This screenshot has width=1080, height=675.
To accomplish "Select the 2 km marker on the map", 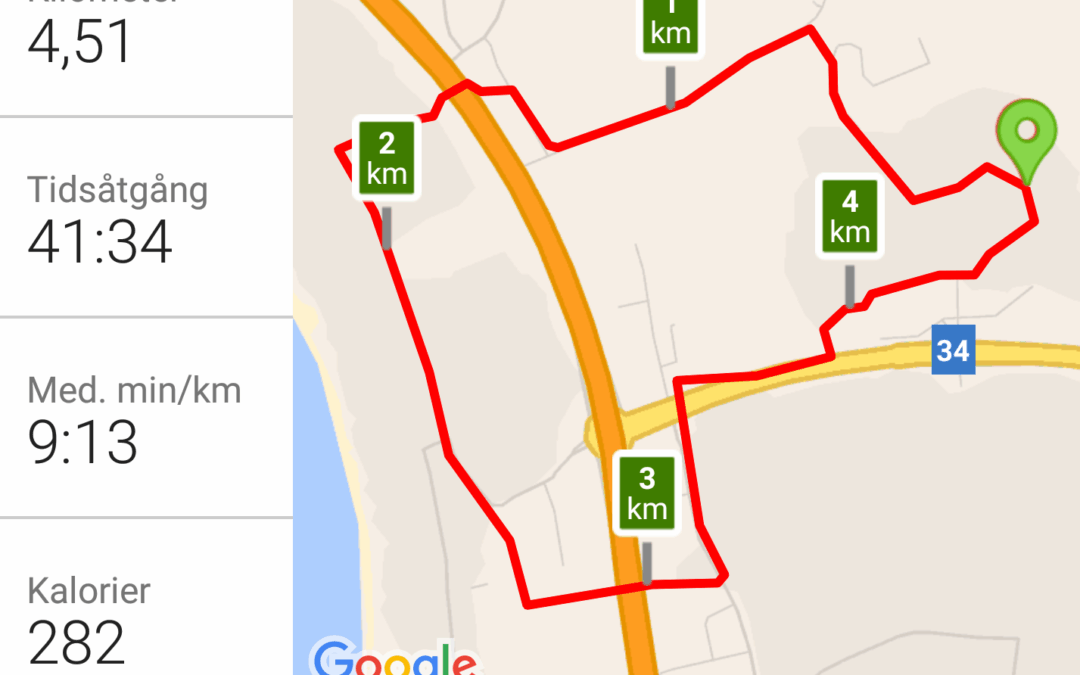I will click(x=386, y=160).
